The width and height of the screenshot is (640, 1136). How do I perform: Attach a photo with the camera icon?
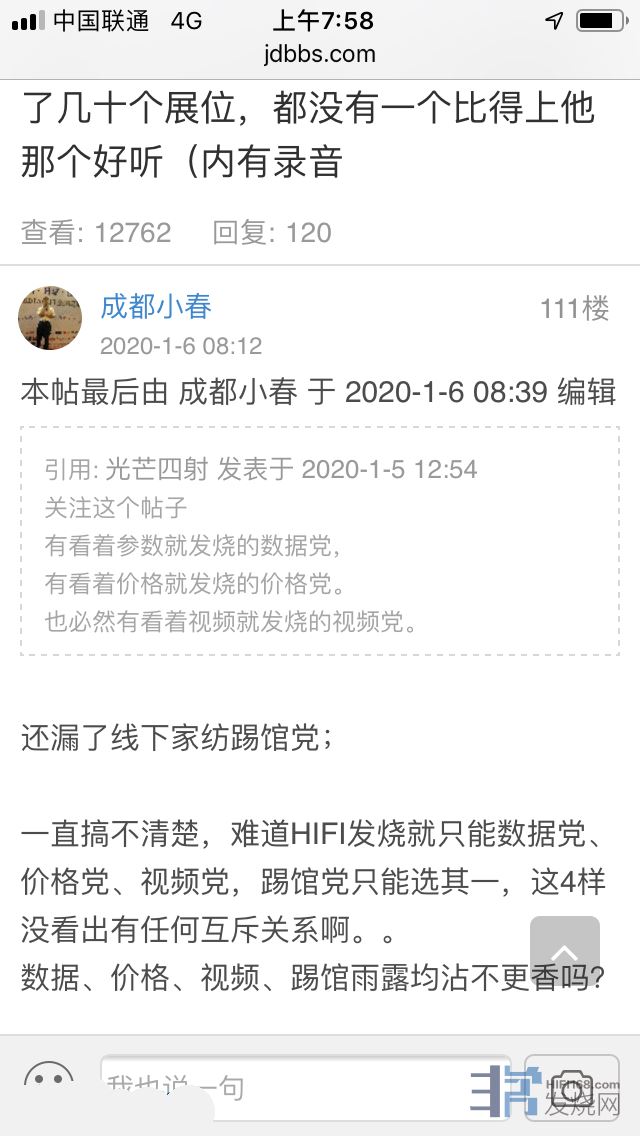click(572, 1085)
